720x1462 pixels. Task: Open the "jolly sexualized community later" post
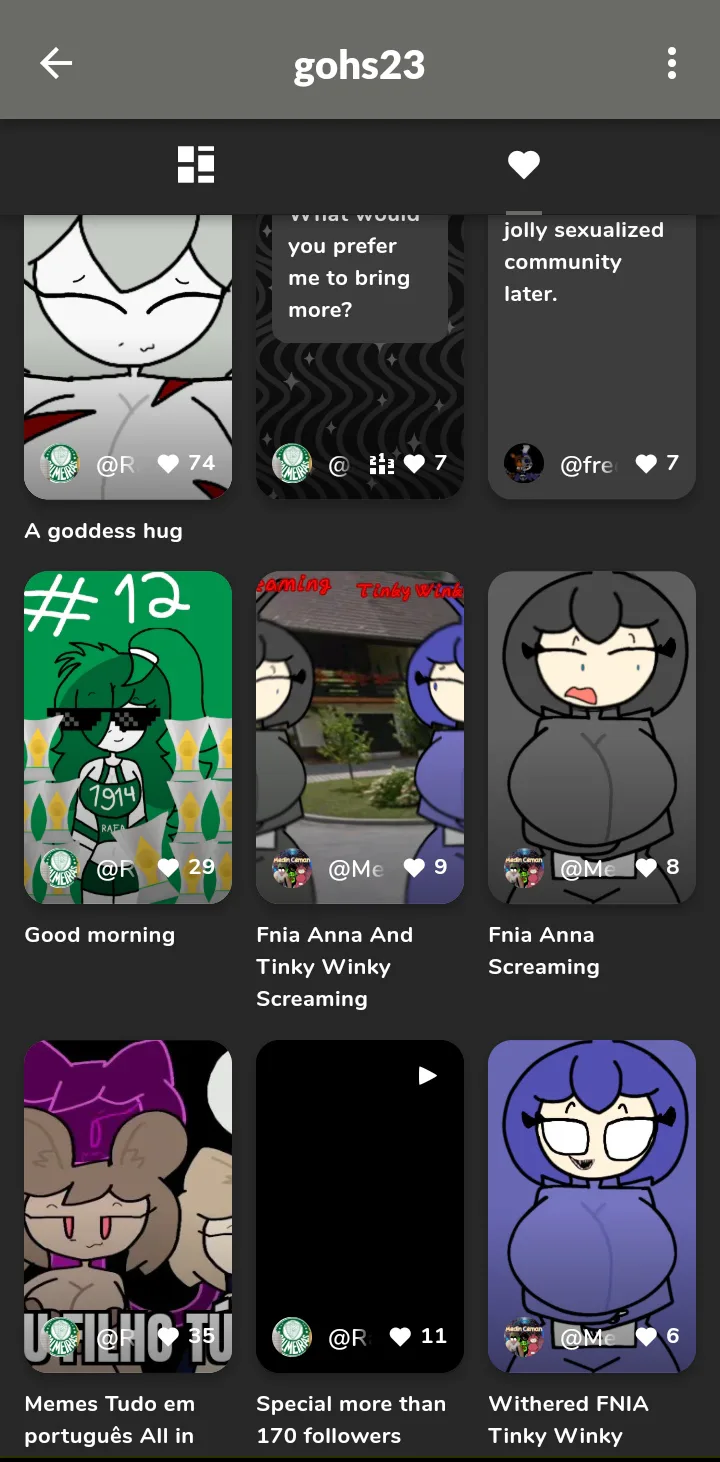tap(592, 357)
